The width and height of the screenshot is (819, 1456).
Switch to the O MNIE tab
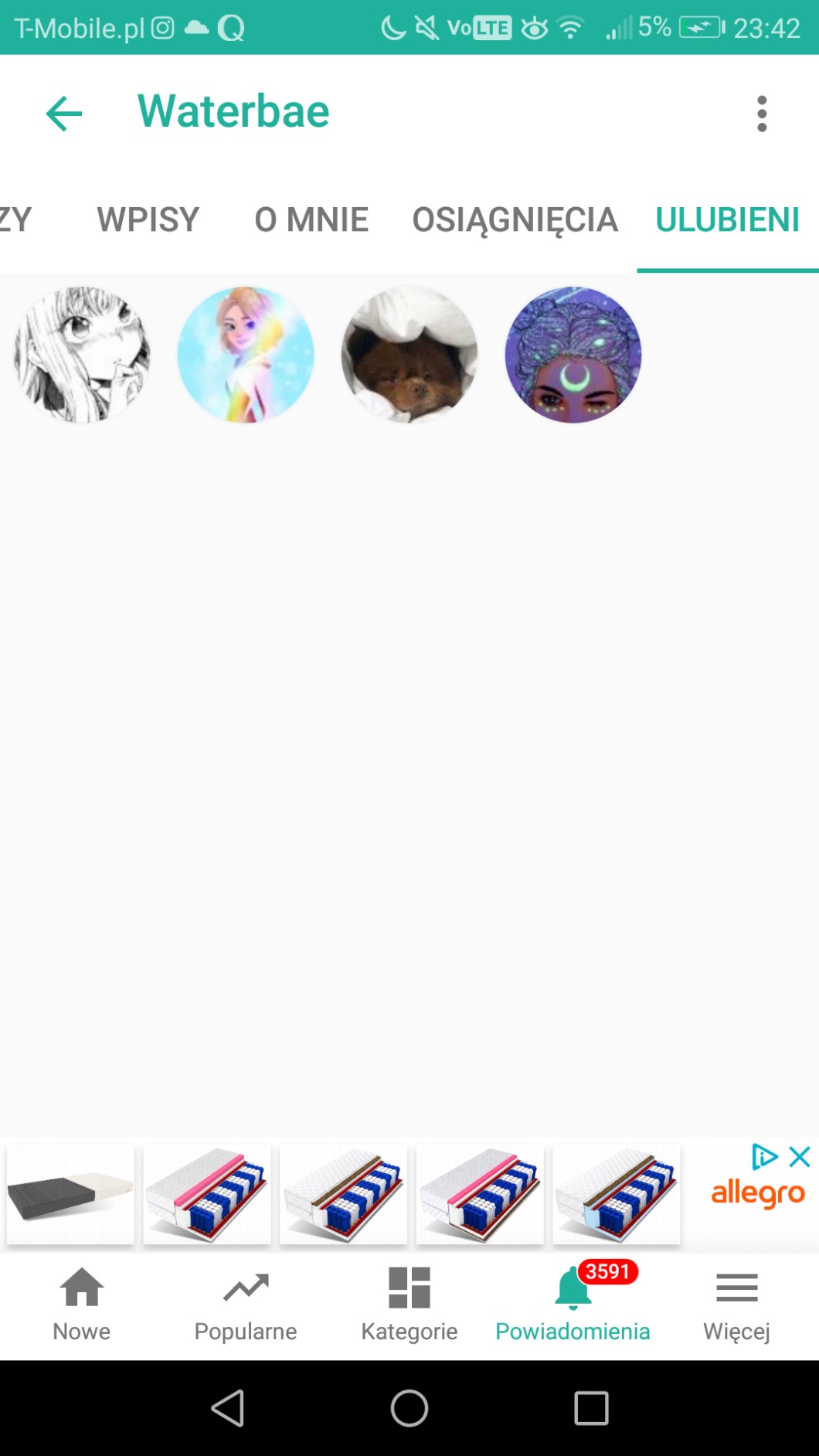tap(311, 219)
